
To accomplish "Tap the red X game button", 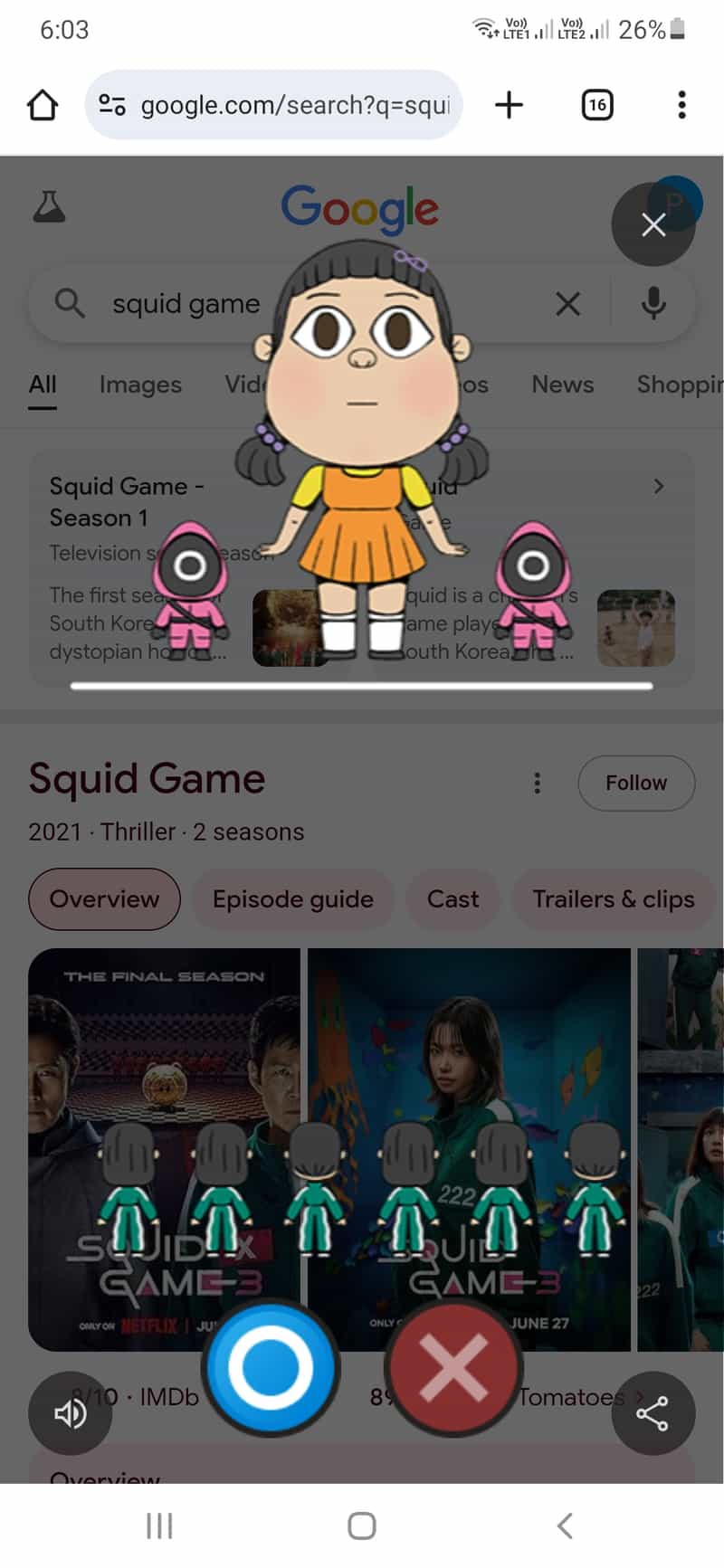I will coord(453,1369).
